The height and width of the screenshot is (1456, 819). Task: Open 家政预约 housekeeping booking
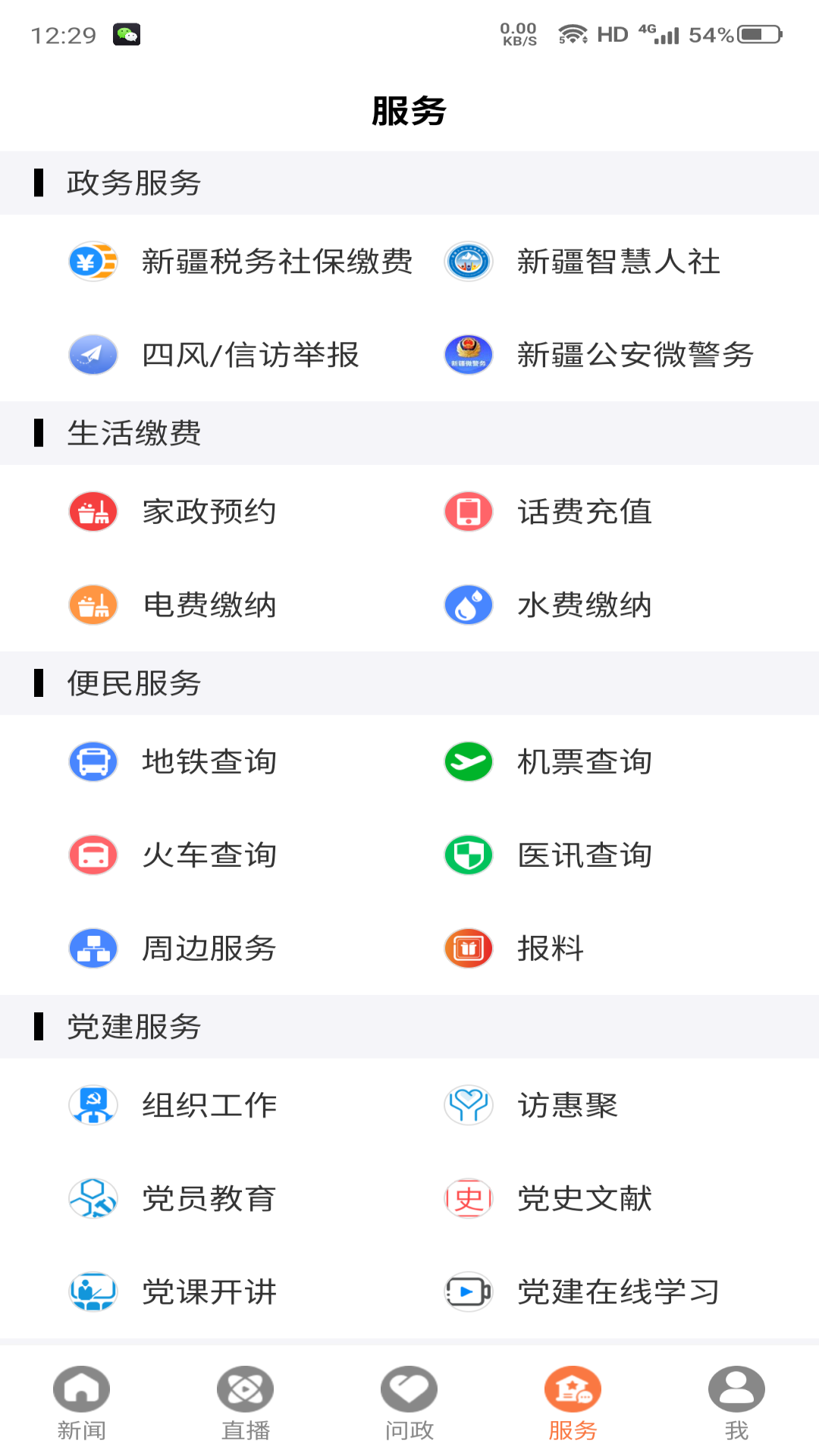(92, 512)
